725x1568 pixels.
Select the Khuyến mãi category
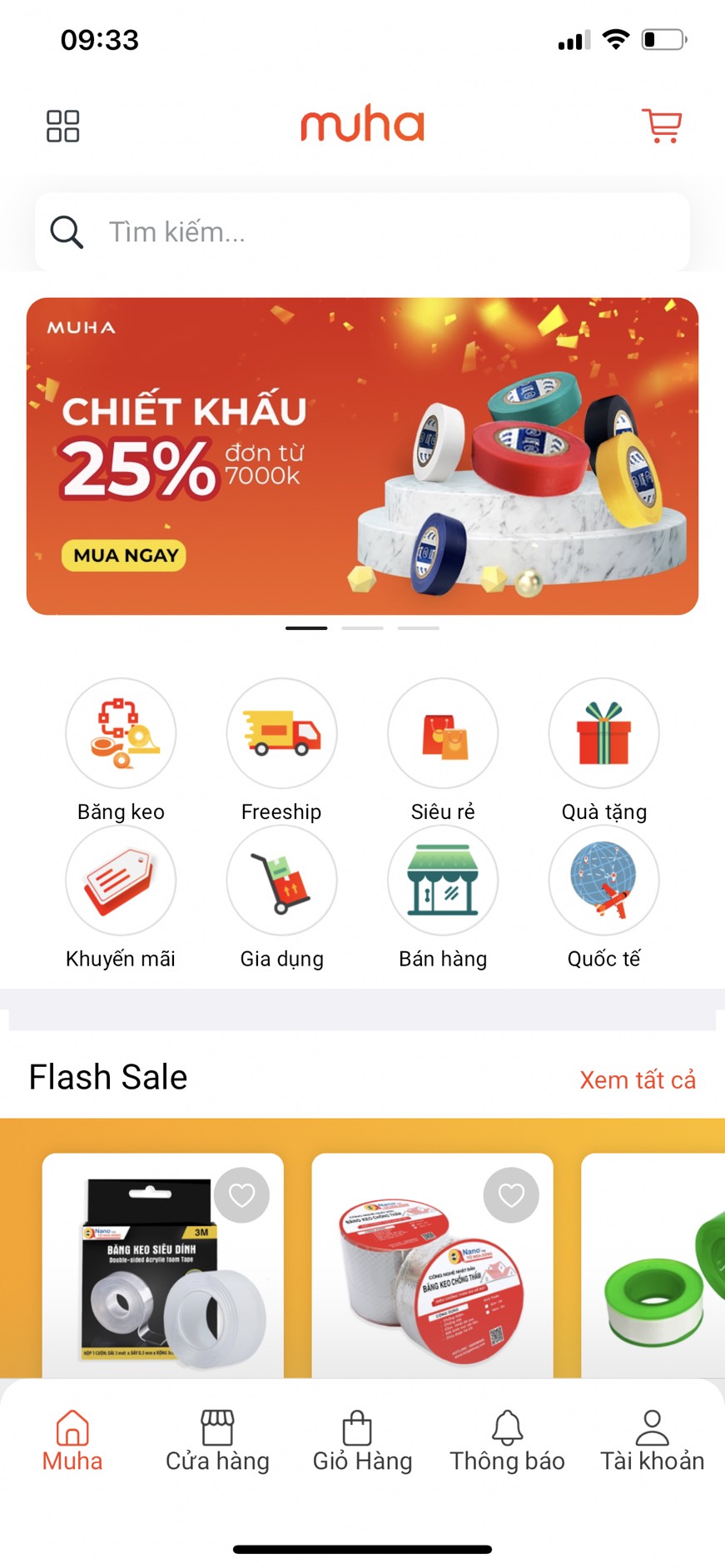point(121,881)
